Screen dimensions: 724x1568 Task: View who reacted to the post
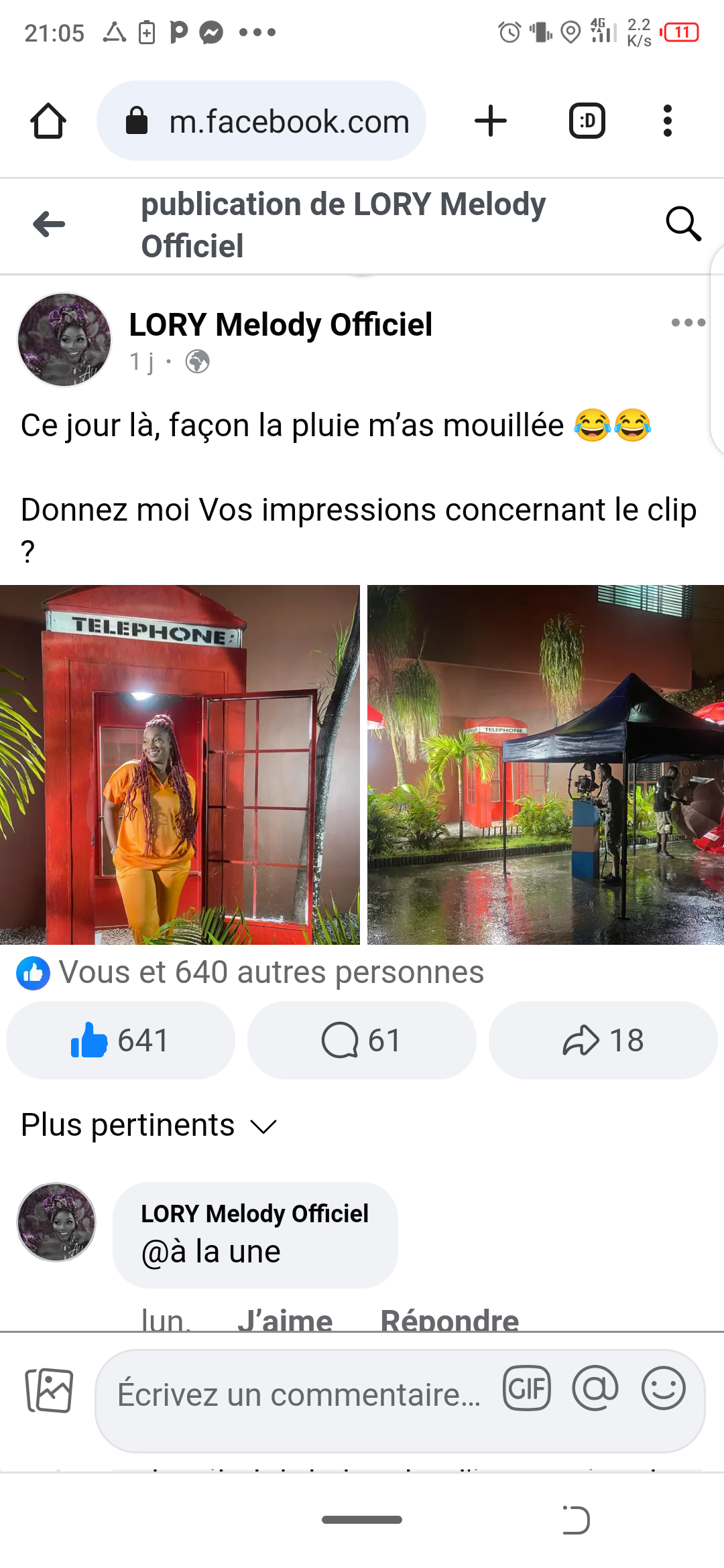pyautogui.click(x=271, y=973)
